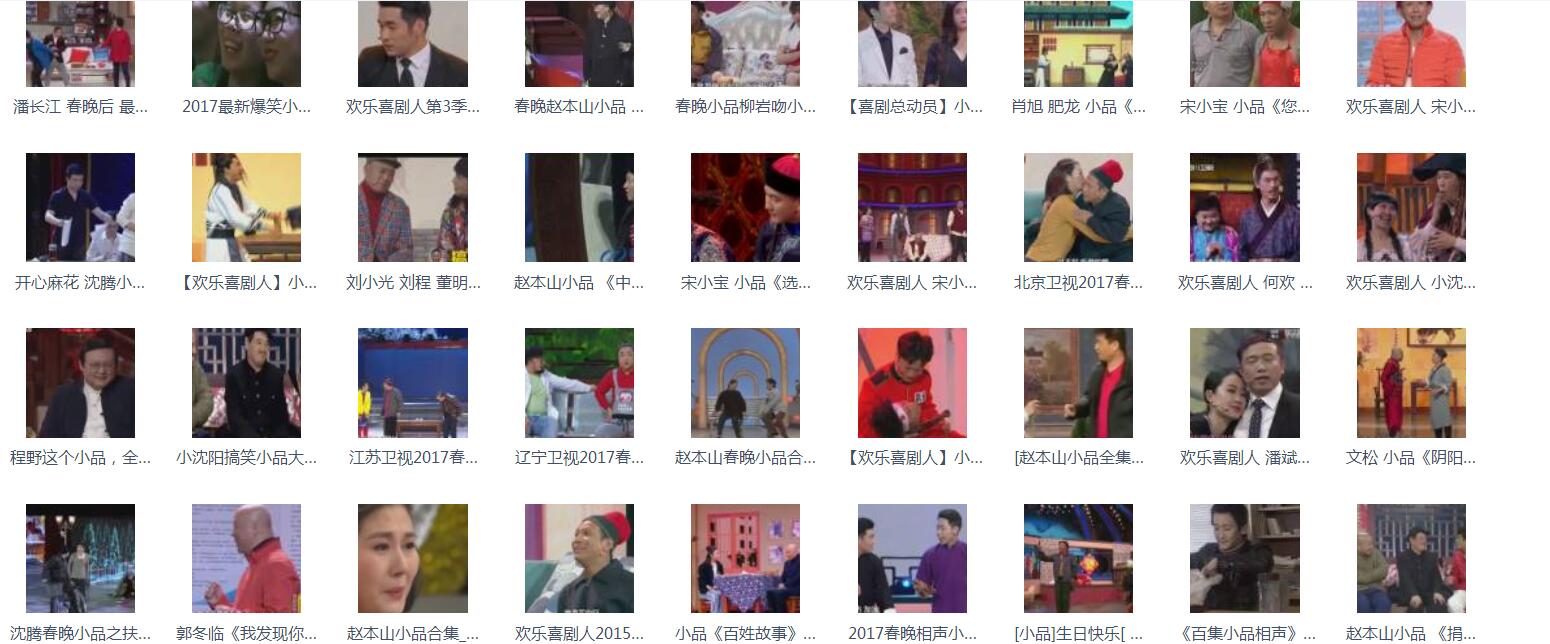
Task: Open 小品《百姓故事》 video
Action: click(745, 558)
